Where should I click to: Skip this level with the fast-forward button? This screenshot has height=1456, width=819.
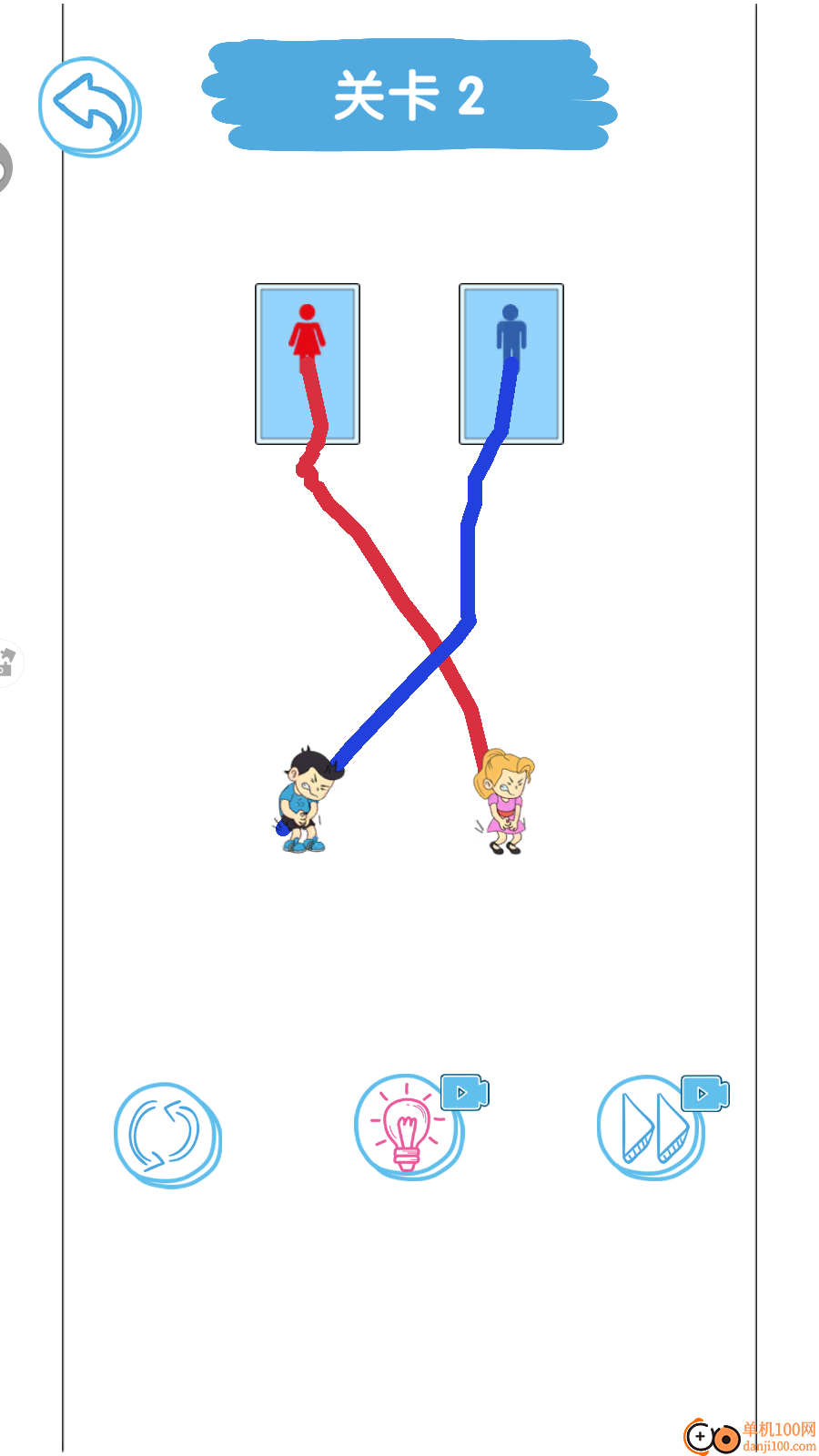click(652, 1128)
